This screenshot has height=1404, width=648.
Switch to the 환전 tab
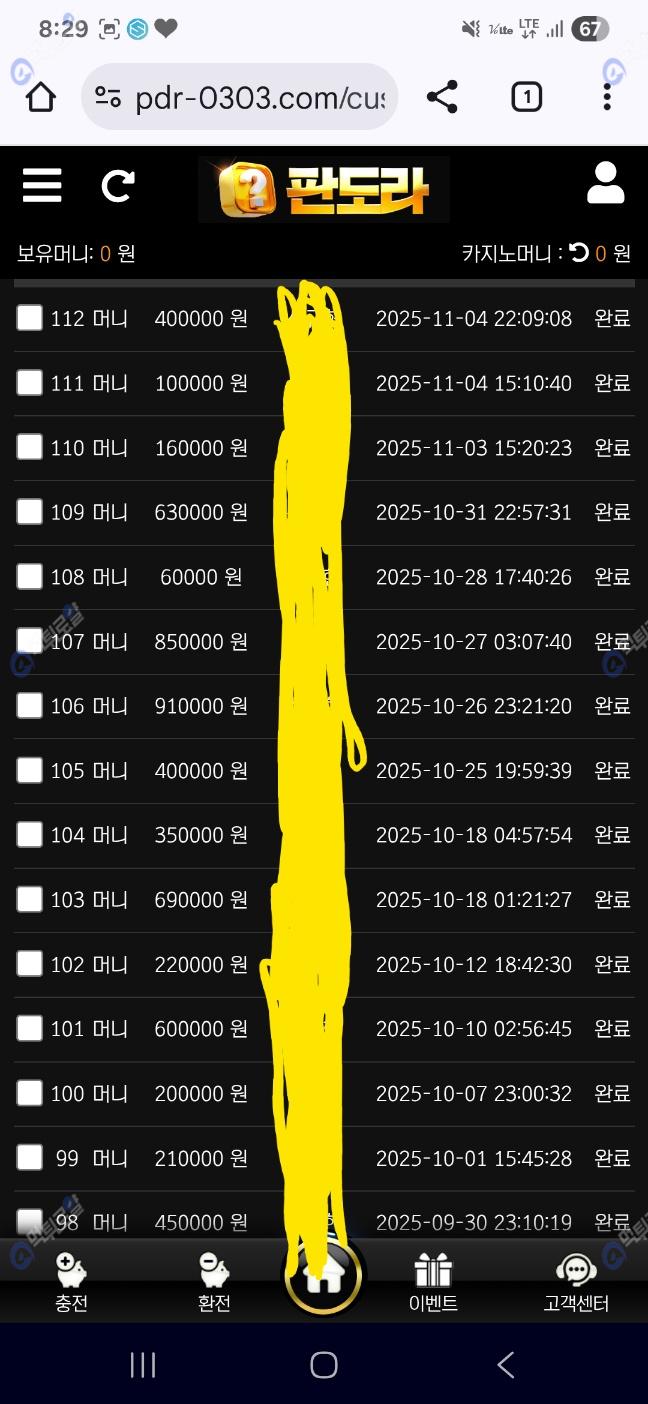tap(214, 1283)
